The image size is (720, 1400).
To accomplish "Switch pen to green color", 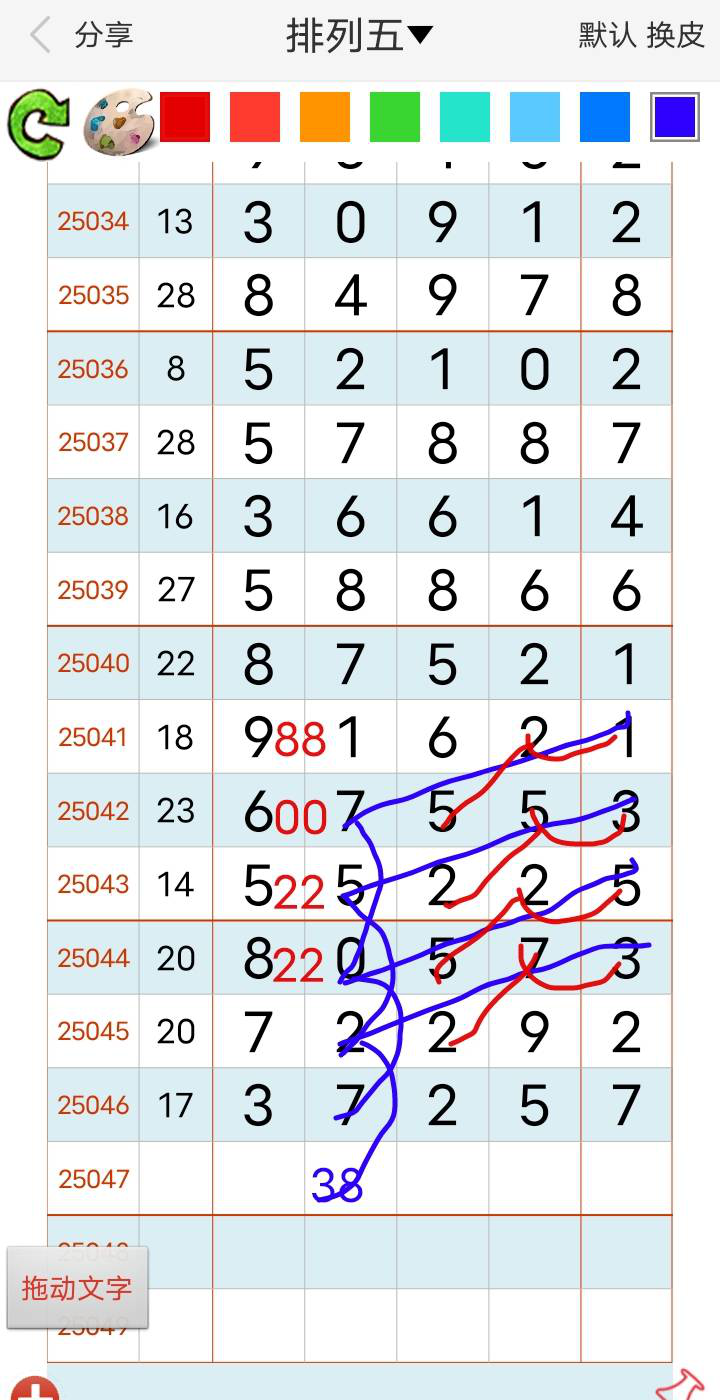I will [x=395, y=117].
